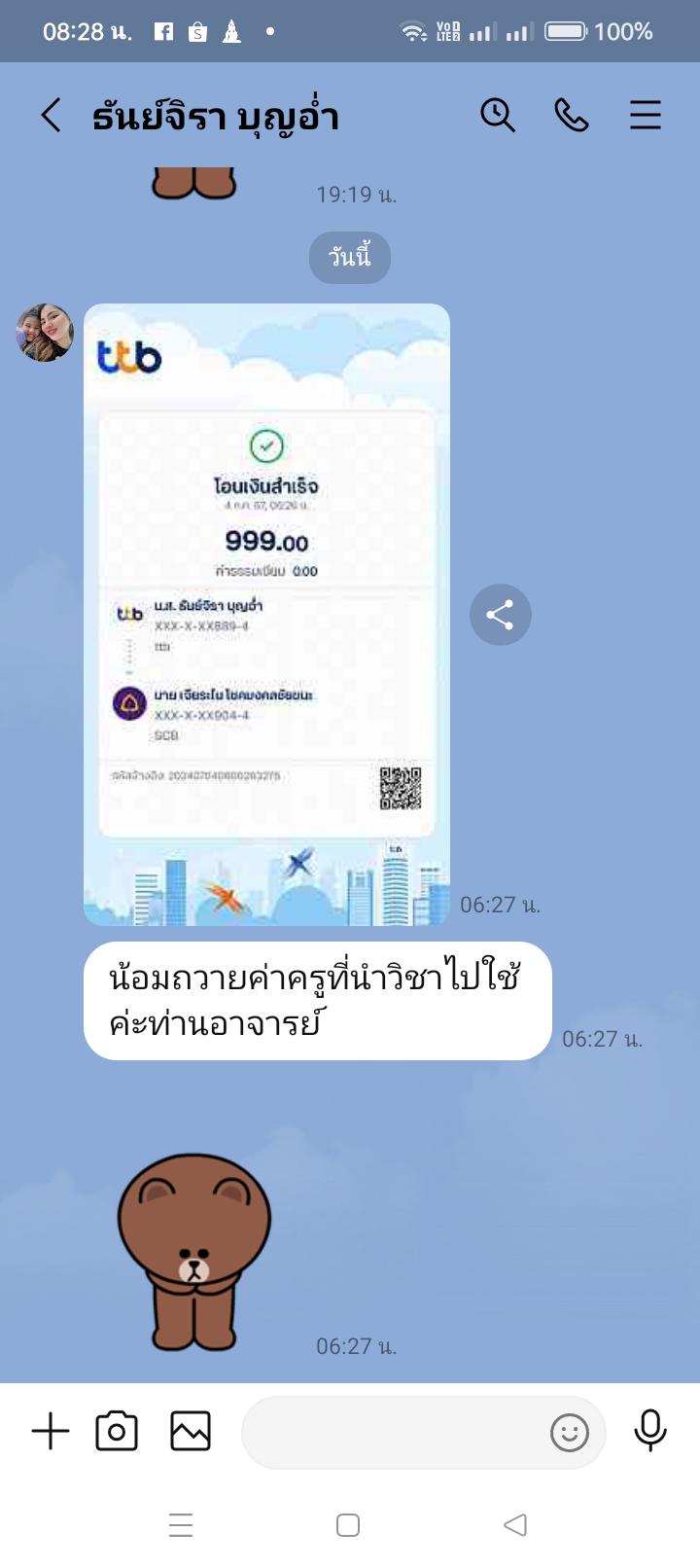Start a voice call with ธันย์จิรา
The image size is (700, 1568).
click(571, 116)
